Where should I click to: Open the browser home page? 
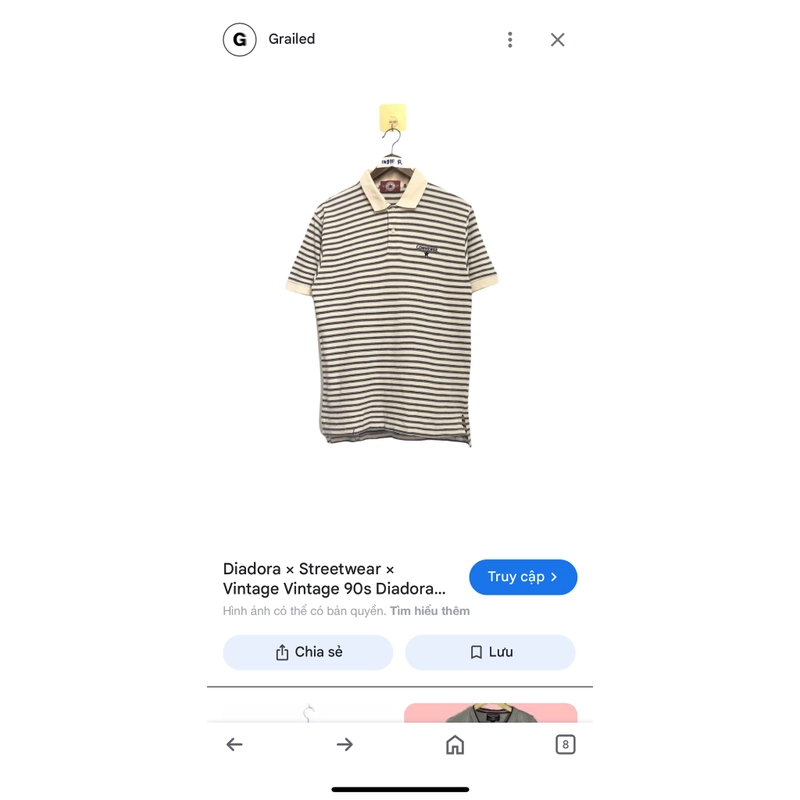click(455, 744)
